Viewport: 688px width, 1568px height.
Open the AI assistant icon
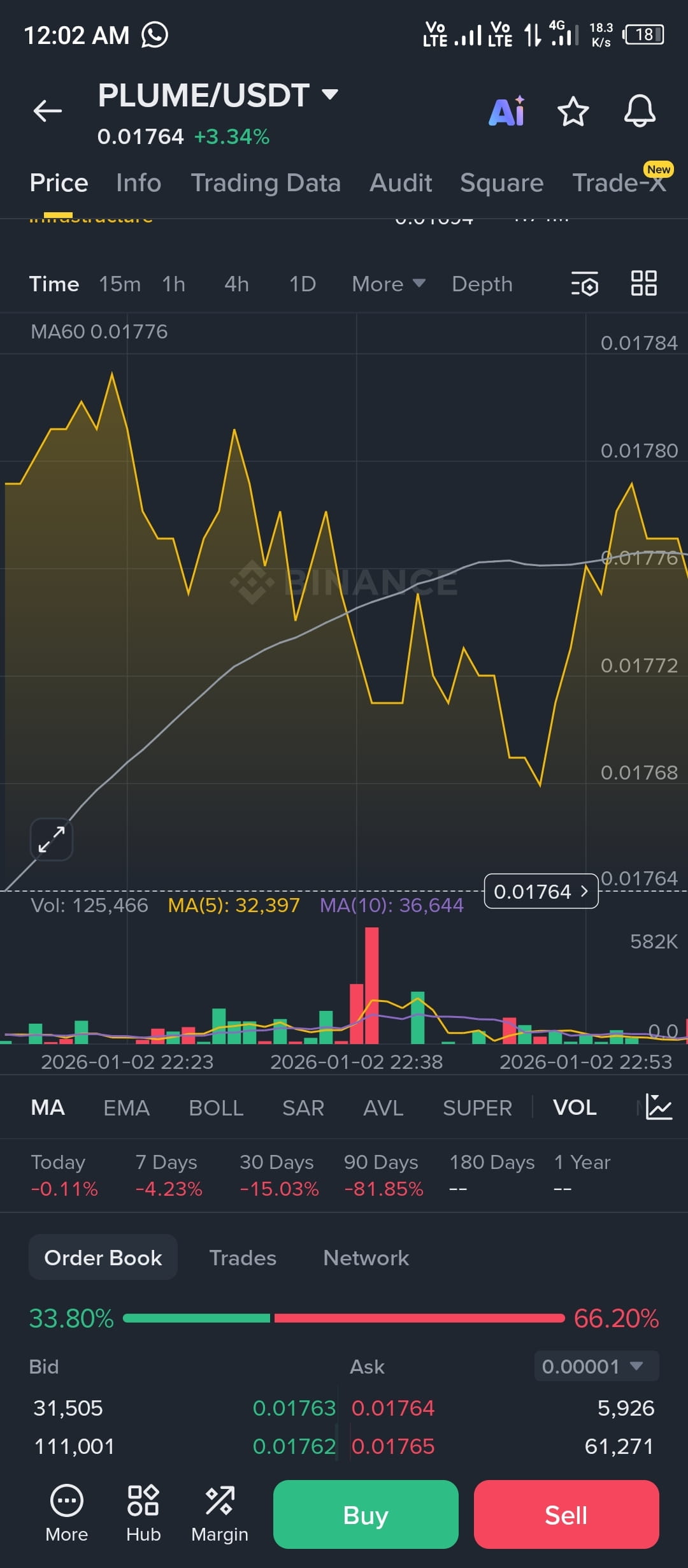[506, 112]
